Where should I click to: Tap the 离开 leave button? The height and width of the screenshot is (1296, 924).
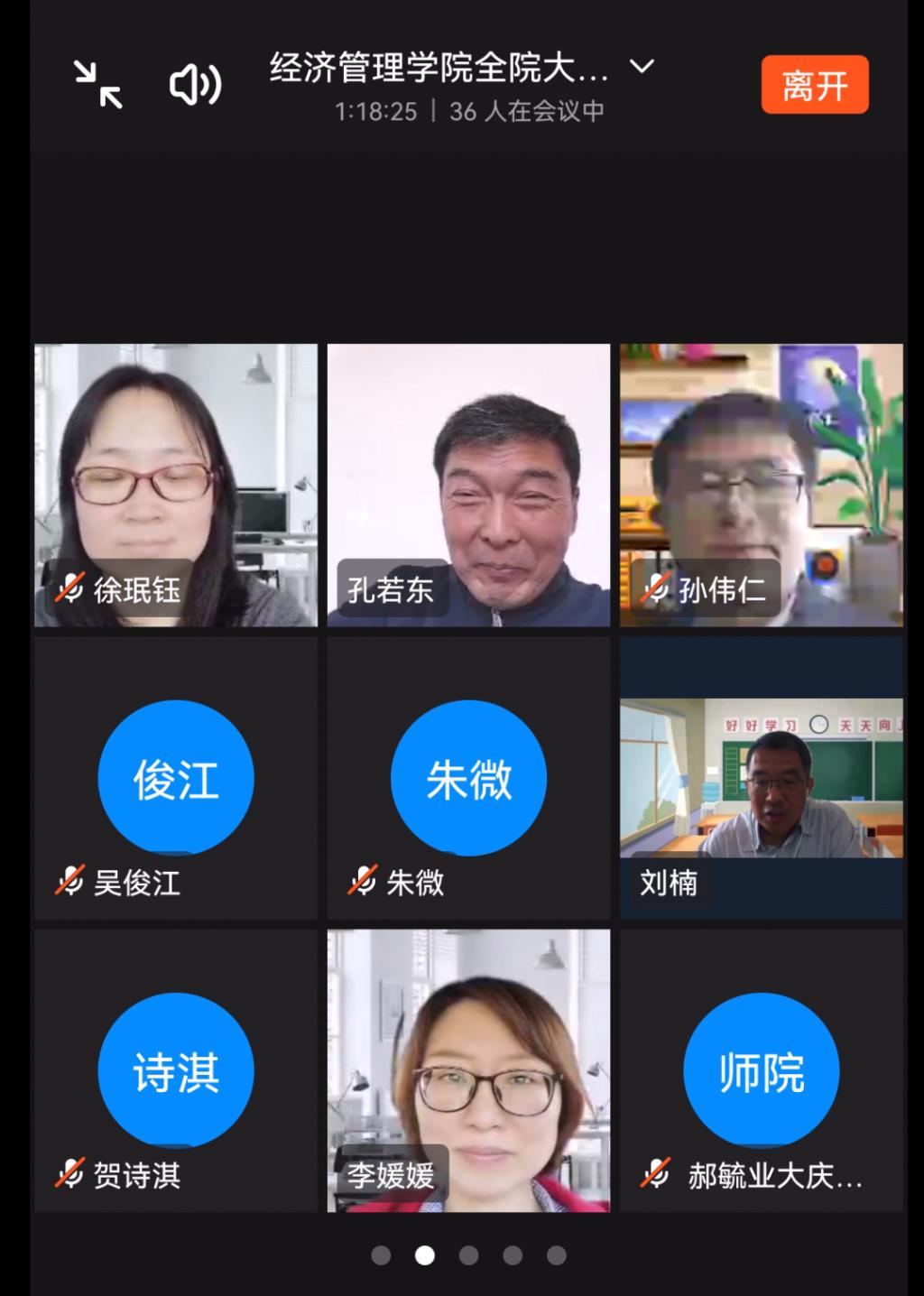pos(814,85)
